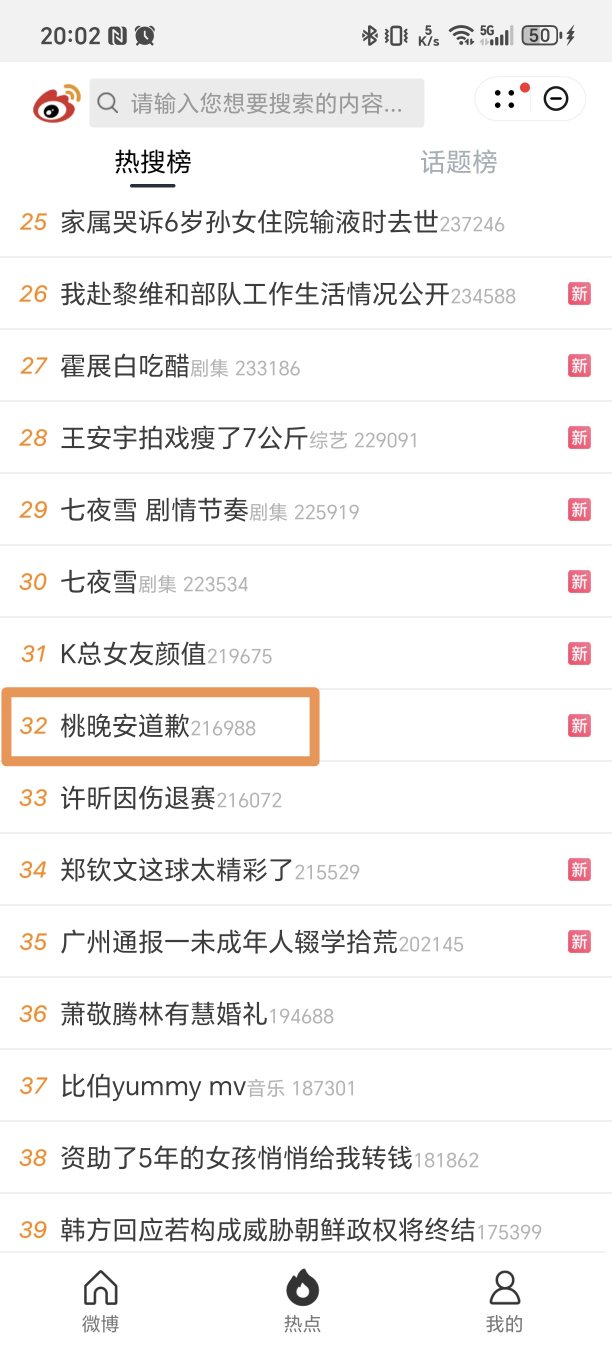The width and height of the screenshot is (612, 1350).
Task: Open 王安宇拍戏瘦了7公斤
Action: point(183,438)
